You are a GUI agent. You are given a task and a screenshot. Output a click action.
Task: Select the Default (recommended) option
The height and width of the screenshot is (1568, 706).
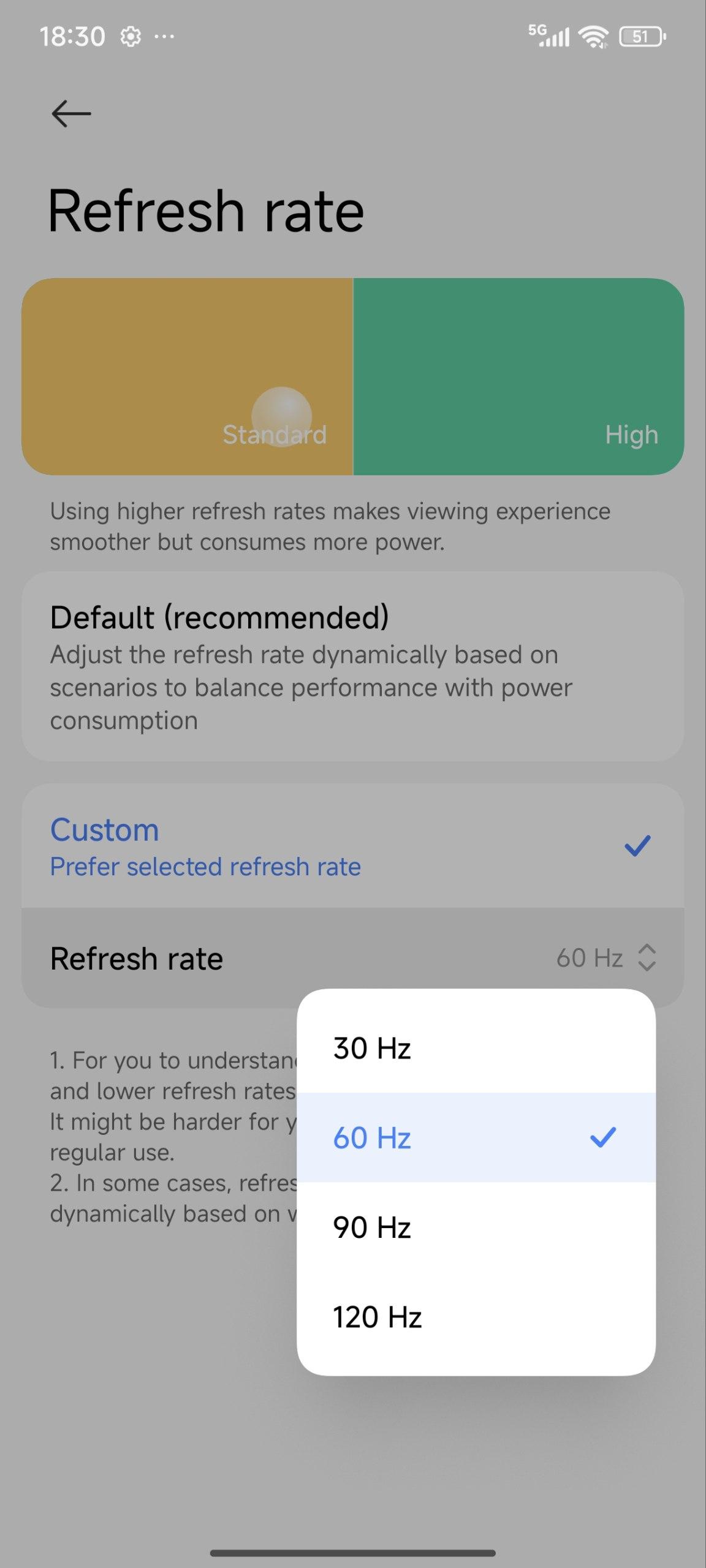(352, 666)
